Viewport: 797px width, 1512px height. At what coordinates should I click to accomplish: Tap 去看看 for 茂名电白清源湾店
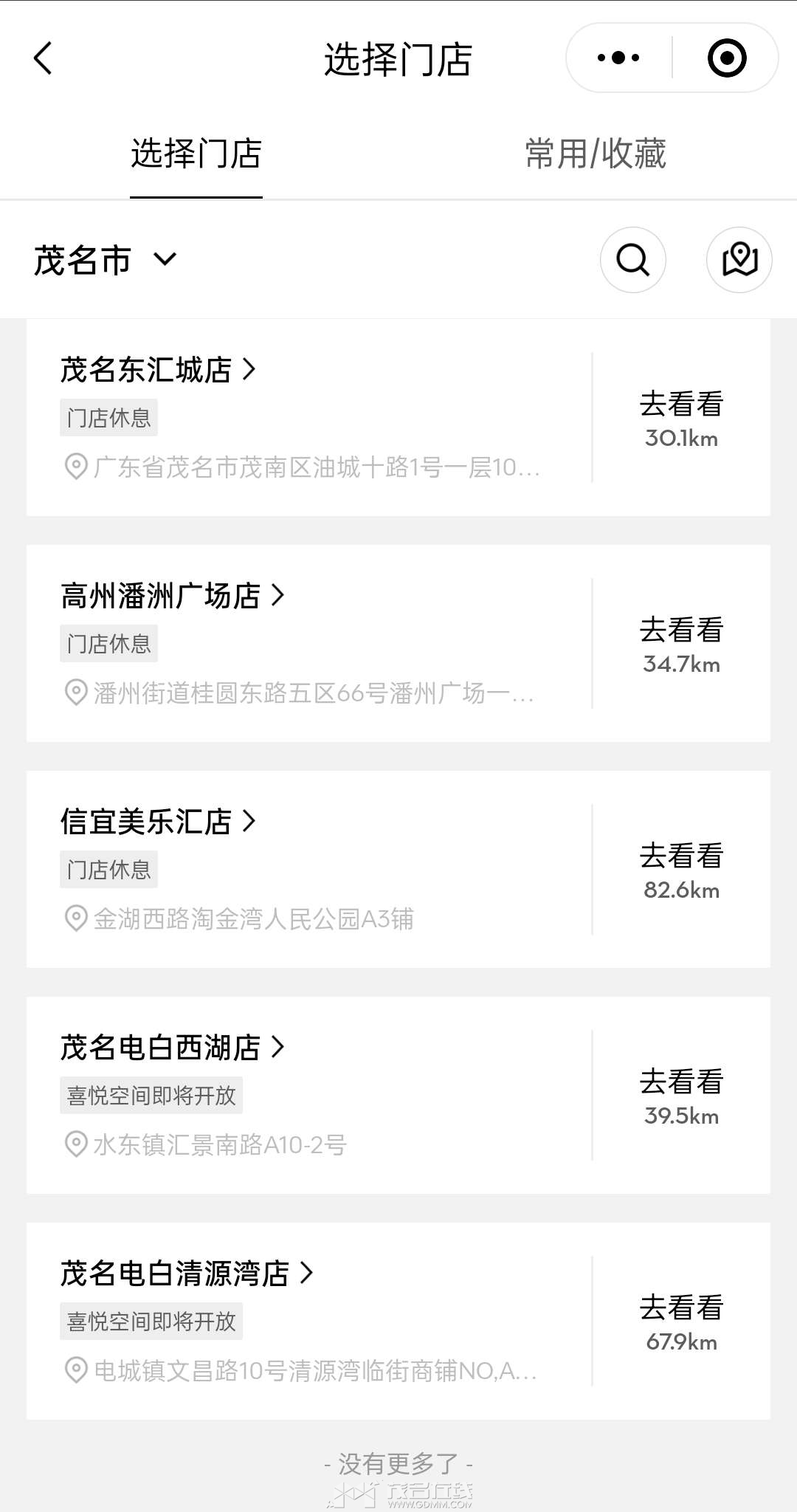[681, 1321]
